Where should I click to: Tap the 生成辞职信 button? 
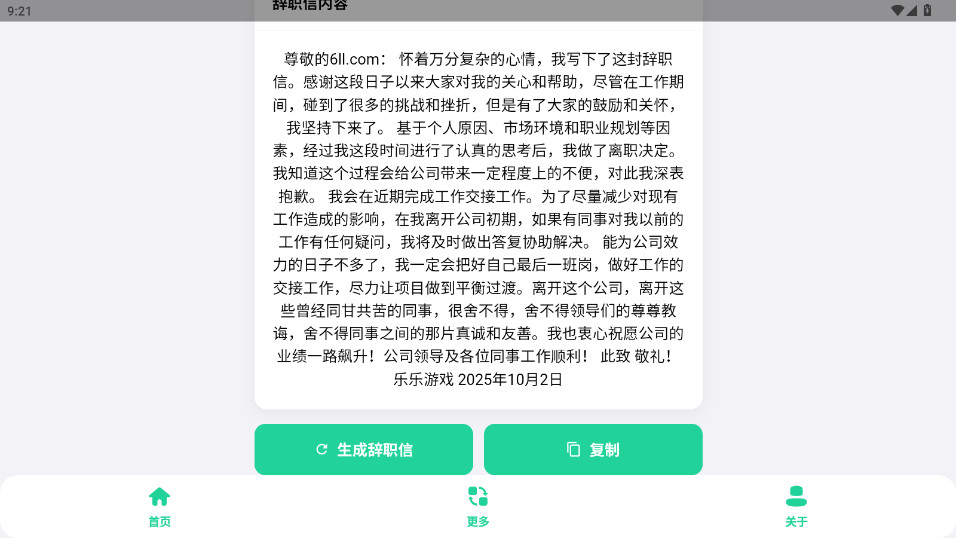(x=363, y=449)
